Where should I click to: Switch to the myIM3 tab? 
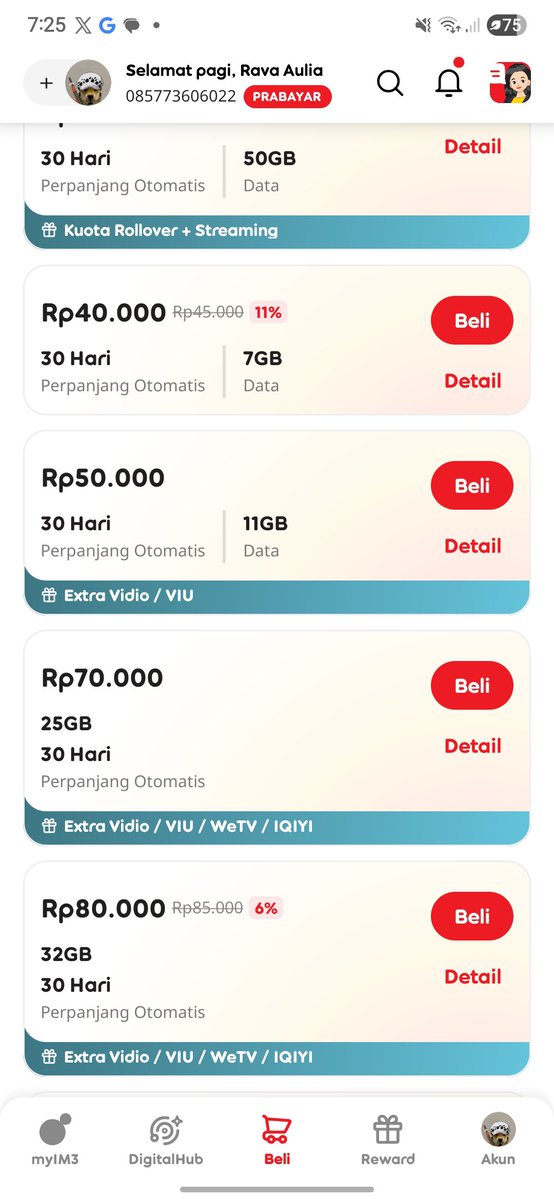point(55,1140)
